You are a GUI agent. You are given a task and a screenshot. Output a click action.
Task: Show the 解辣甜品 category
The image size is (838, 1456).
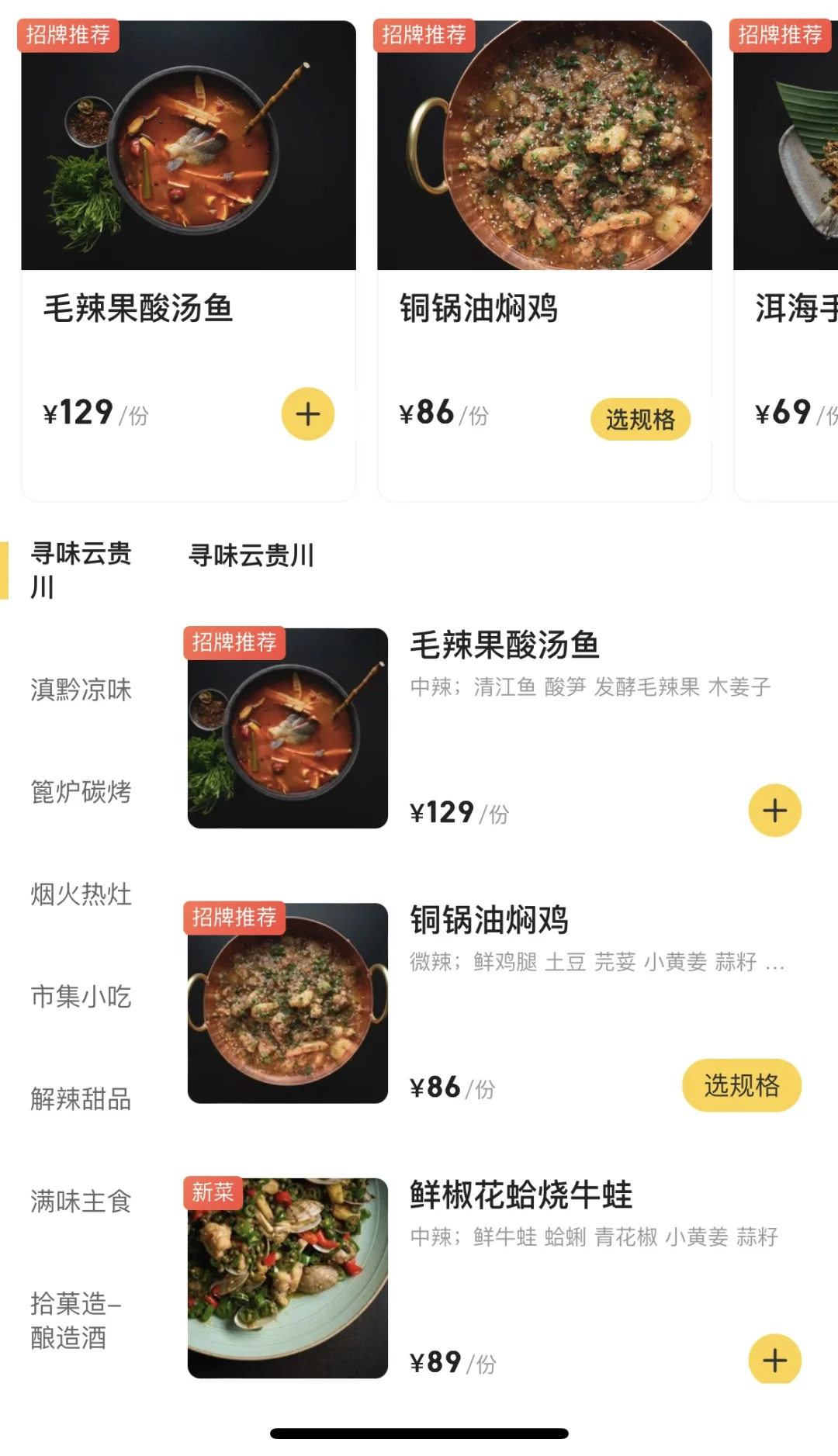point(81,1099)
